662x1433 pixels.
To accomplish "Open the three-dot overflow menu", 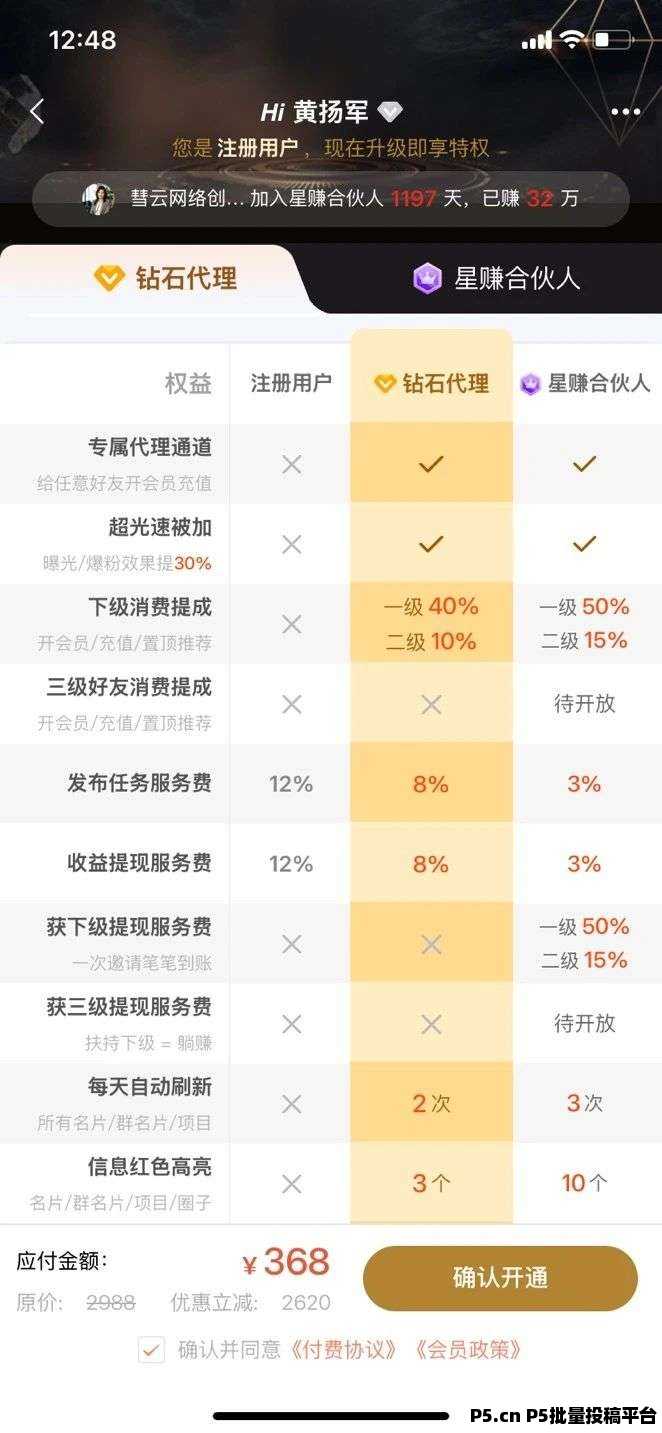I will click(x=625, y=112).
